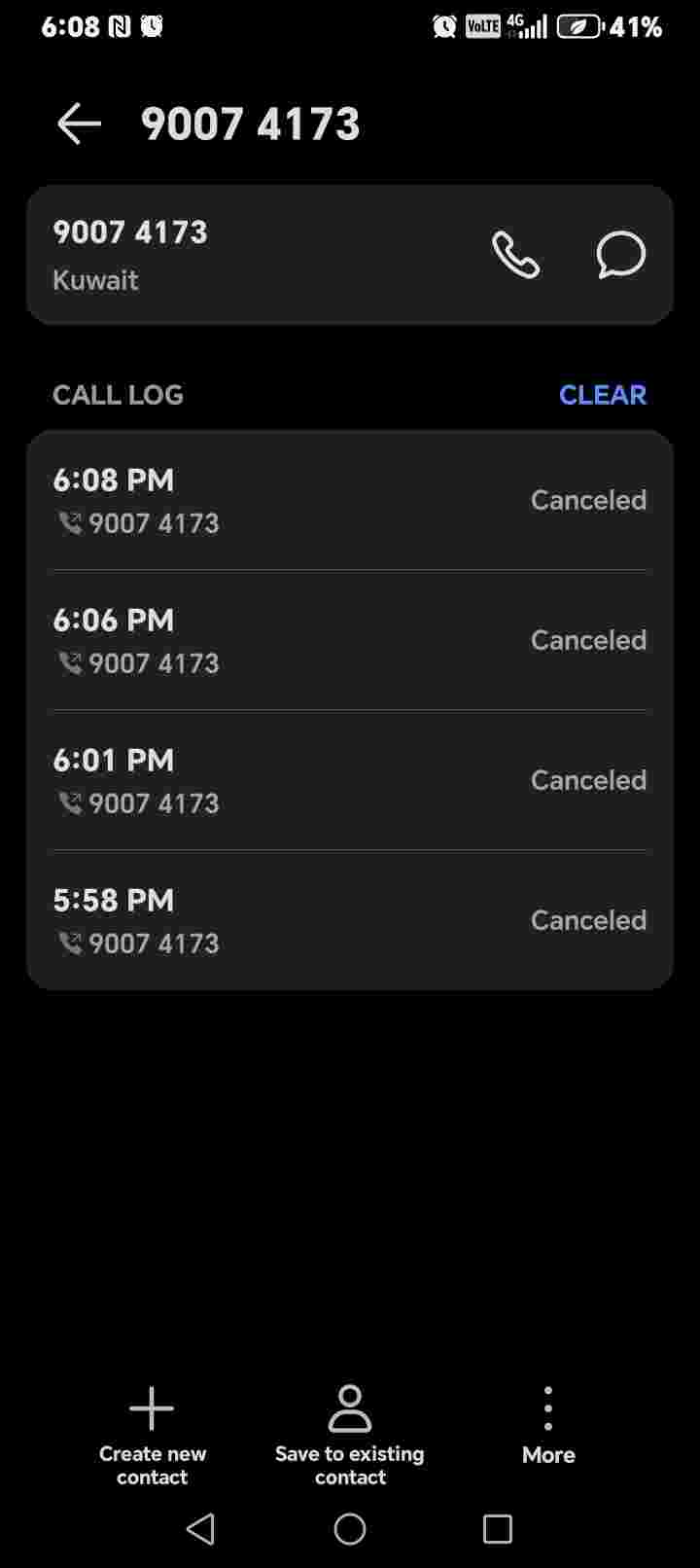Send a message to 9007 4173
700x1568 pixels.
tap(620, 255)
